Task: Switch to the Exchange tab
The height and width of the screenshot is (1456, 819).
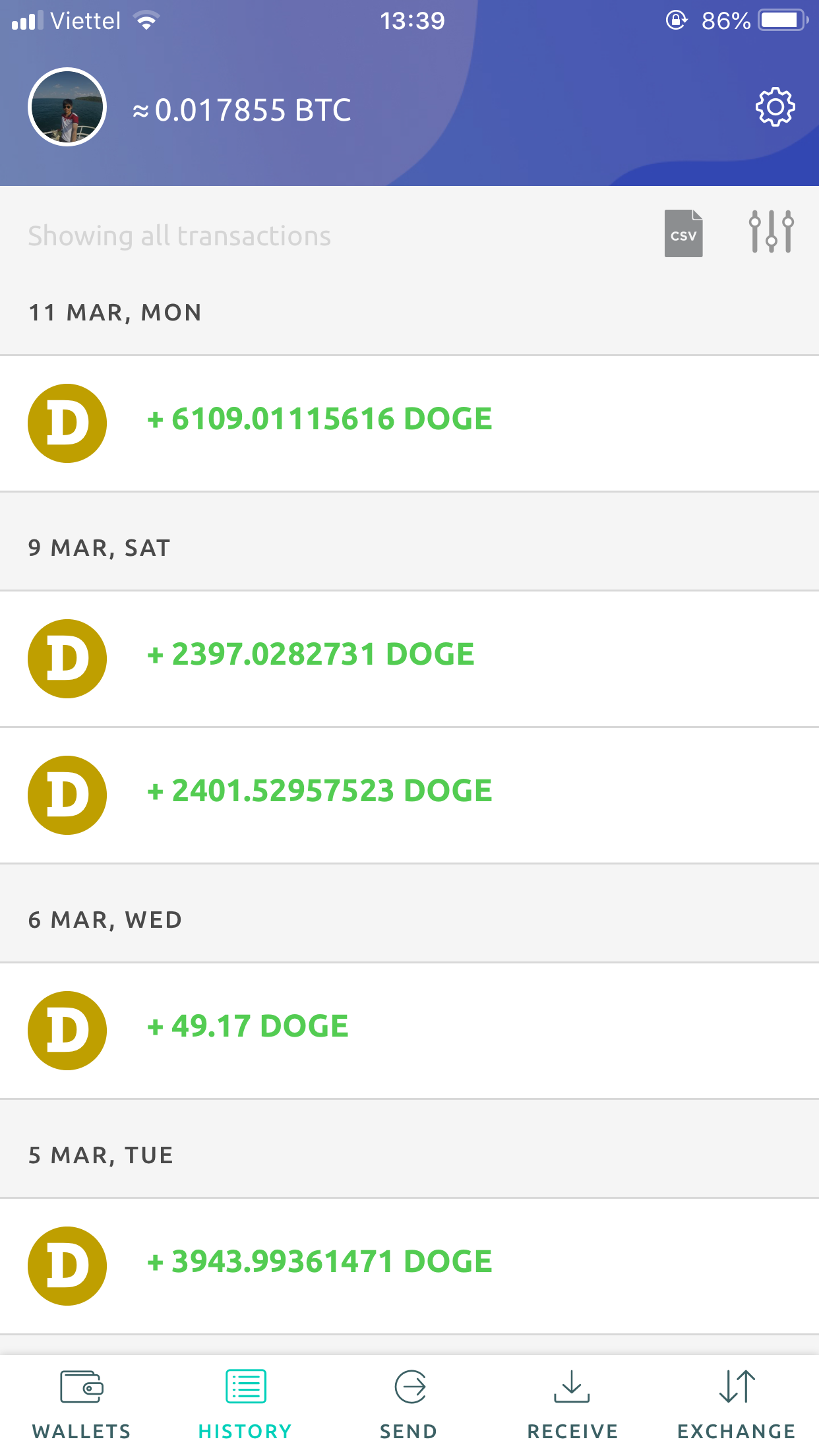Action: pos(736,1403)
